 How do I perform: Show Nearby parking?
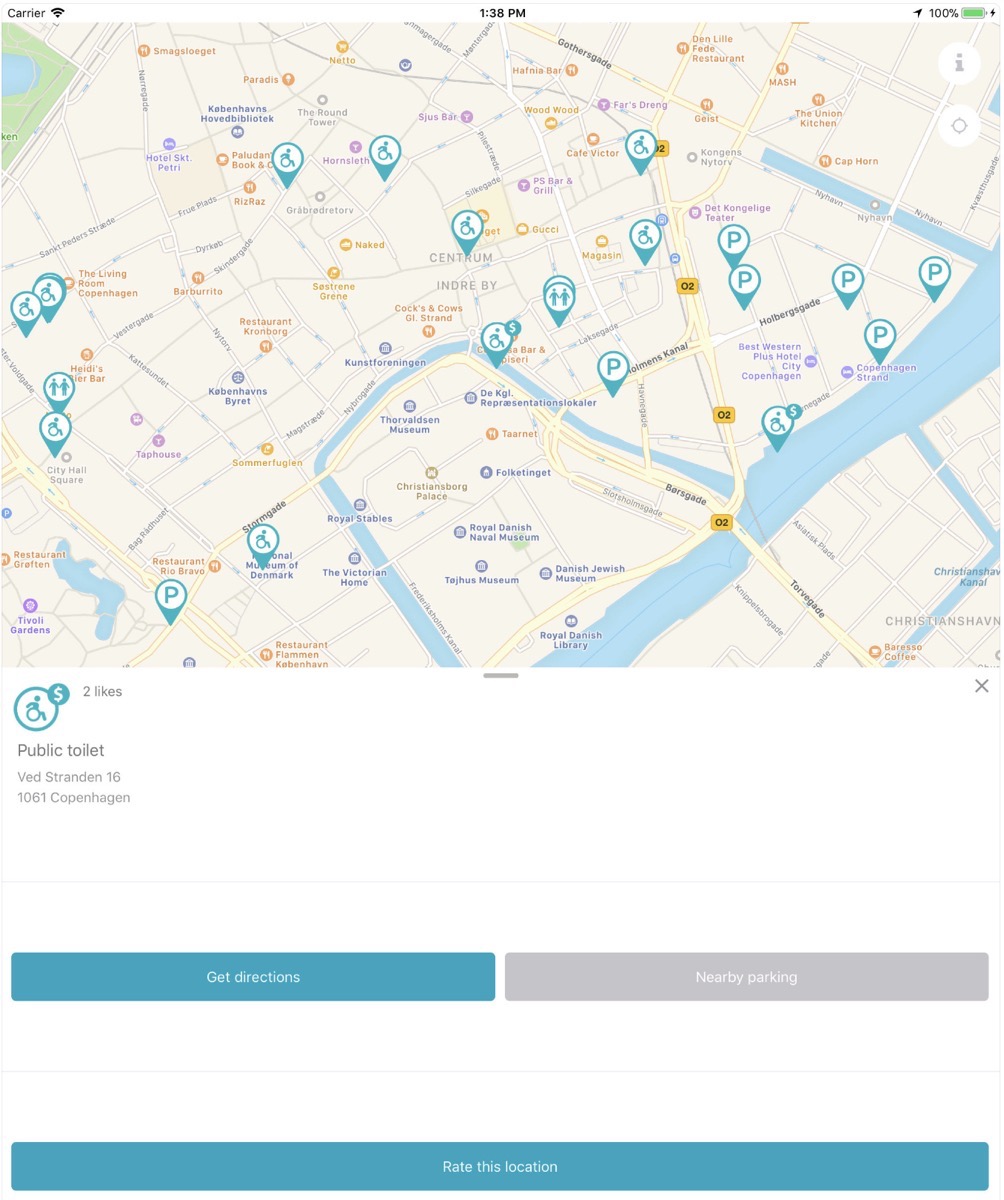[746, 977]
